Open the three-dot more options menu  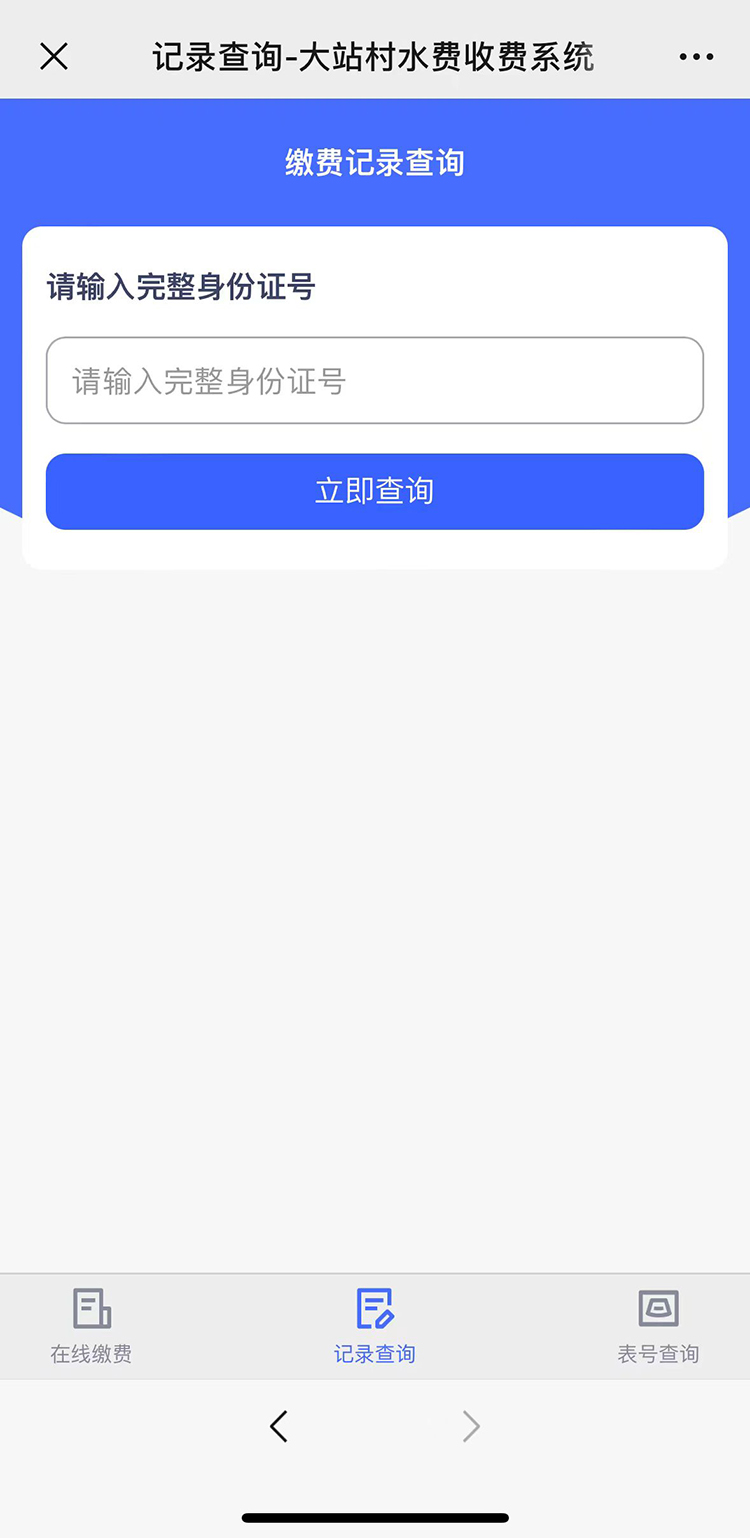(x=696, y=57)
